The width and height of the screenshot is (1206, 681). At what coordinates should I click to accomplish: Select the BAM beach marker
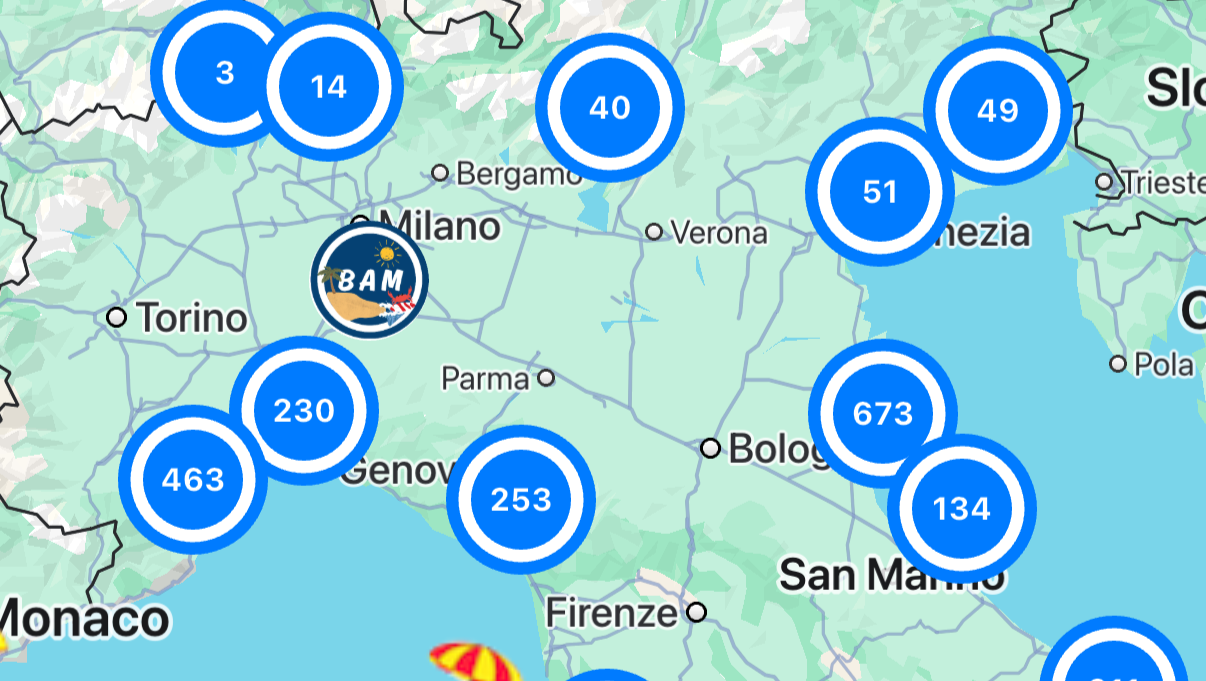[370, 279]
